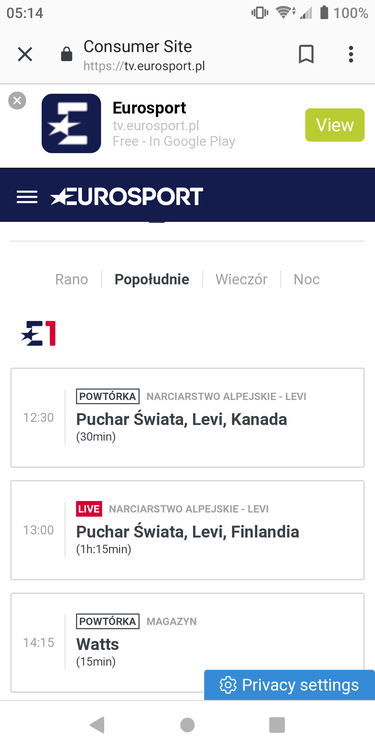This screenshot has height=750, width=375.
Task: Go back using system navigation
Action: 97,725
